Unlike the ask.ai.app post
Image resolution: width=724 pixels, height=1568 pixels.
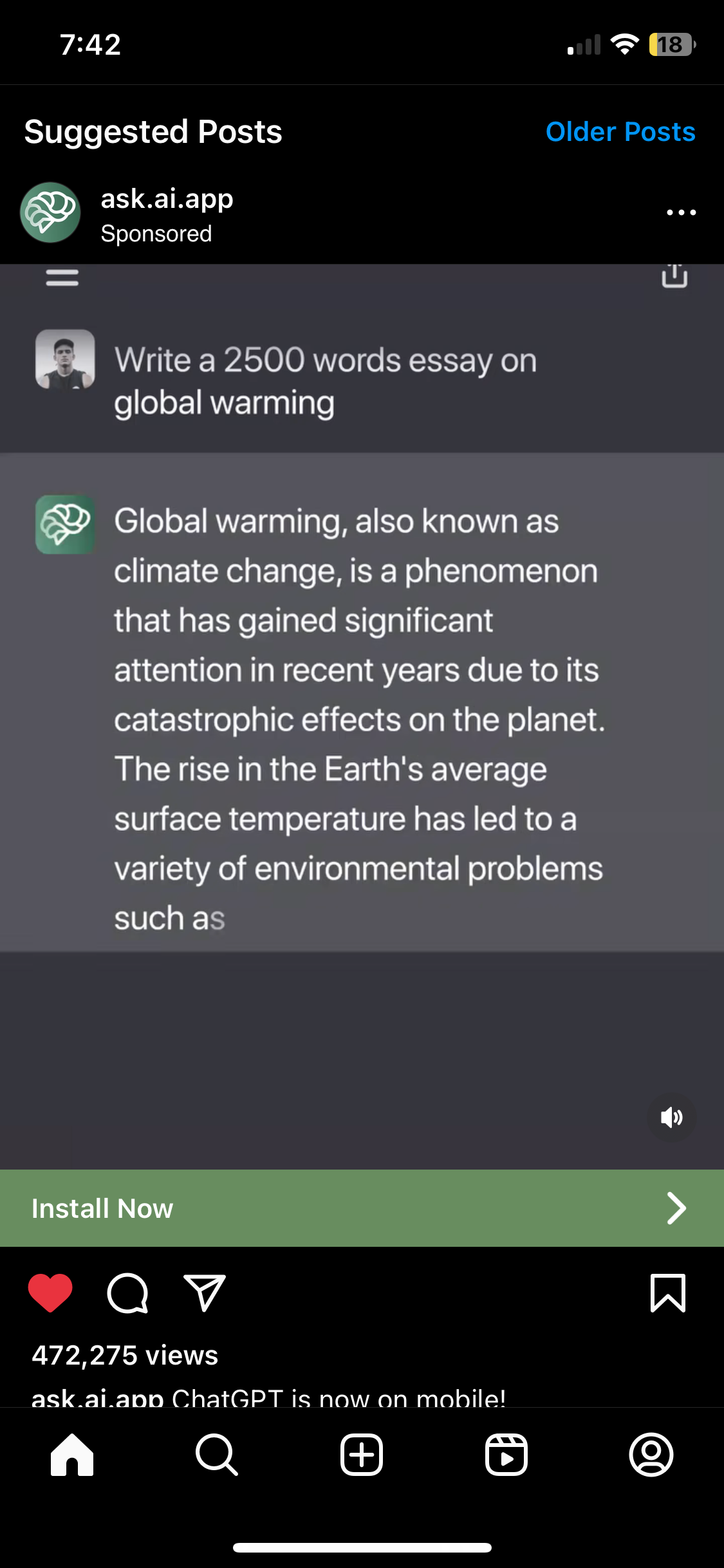point(50,1293)
